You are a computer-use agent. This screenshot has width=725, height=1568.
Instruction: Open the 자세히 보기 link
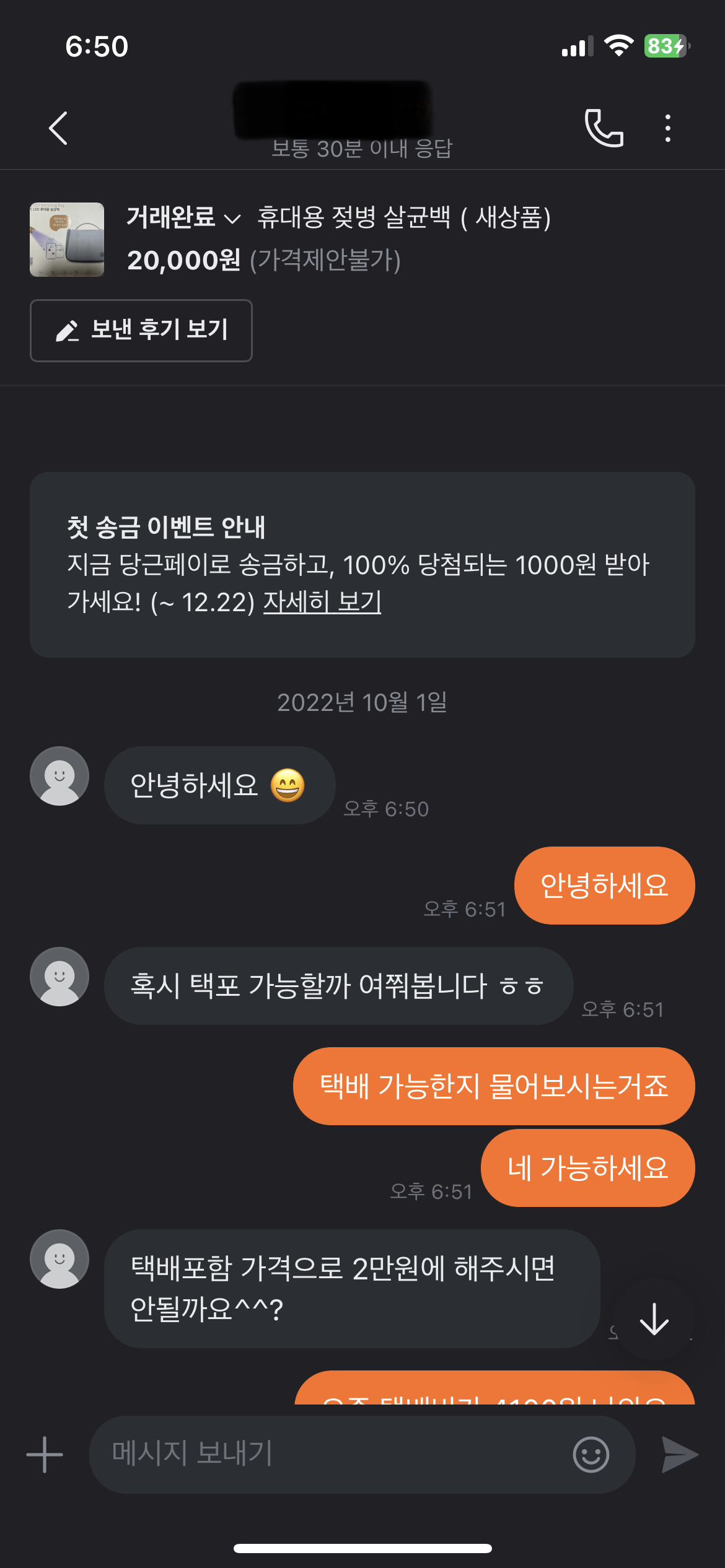[x=322, y=602]
